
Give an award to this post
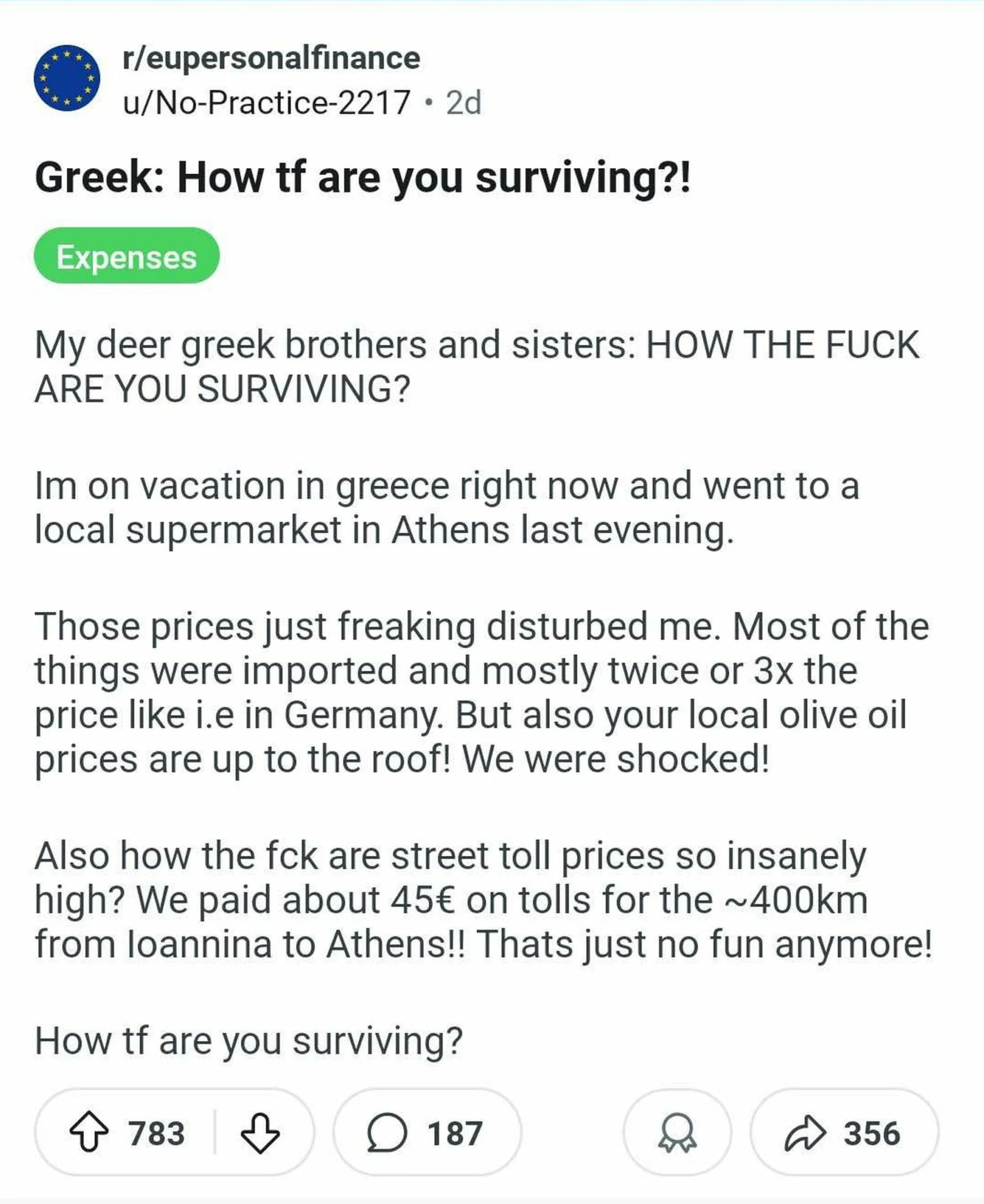[x=677, y=1133]
